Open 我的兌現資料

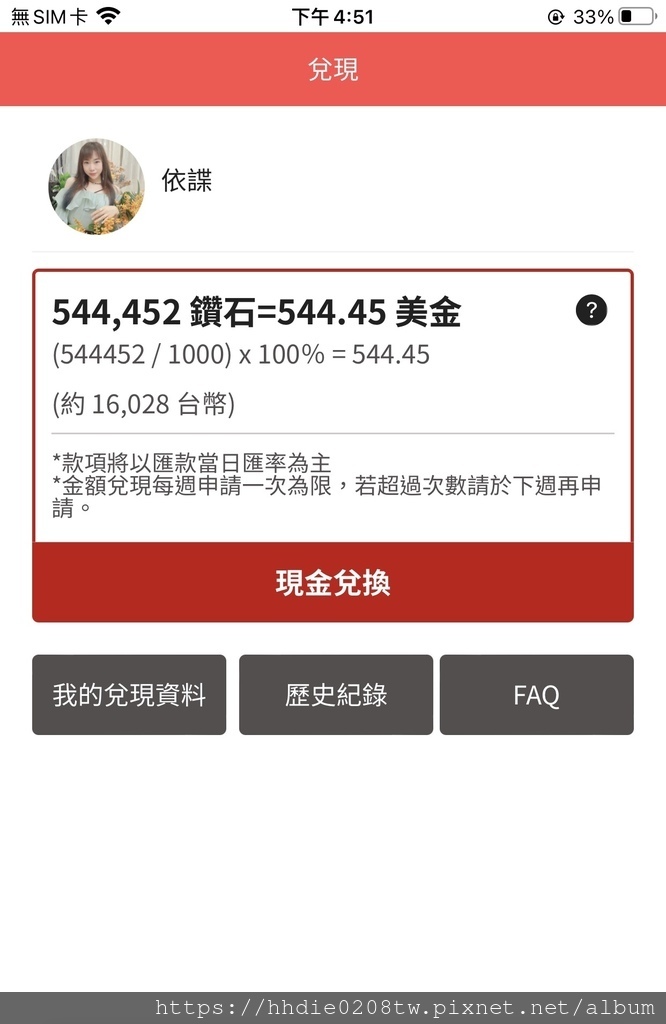tap(129, 695)
